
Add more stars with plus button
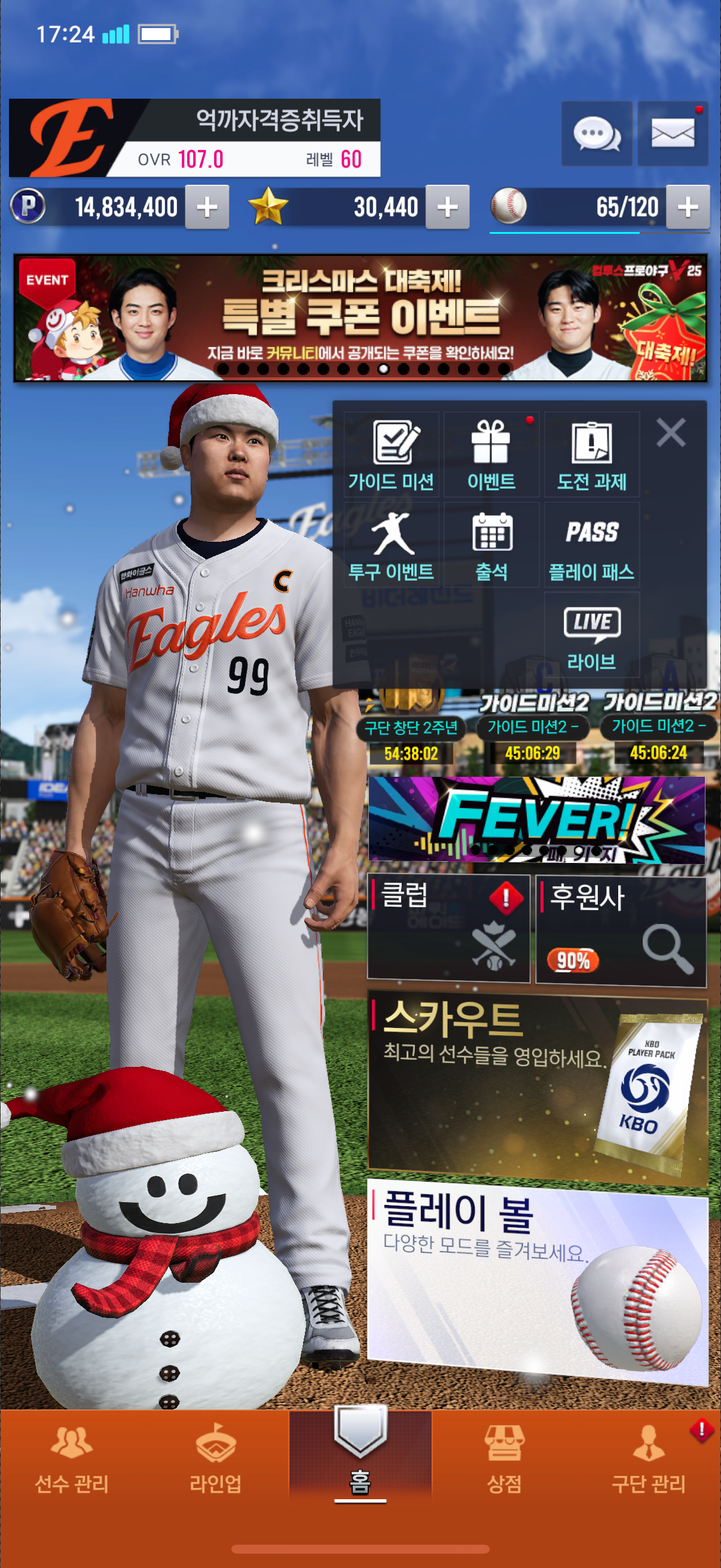pyautogui.click(x=447, y=208)
